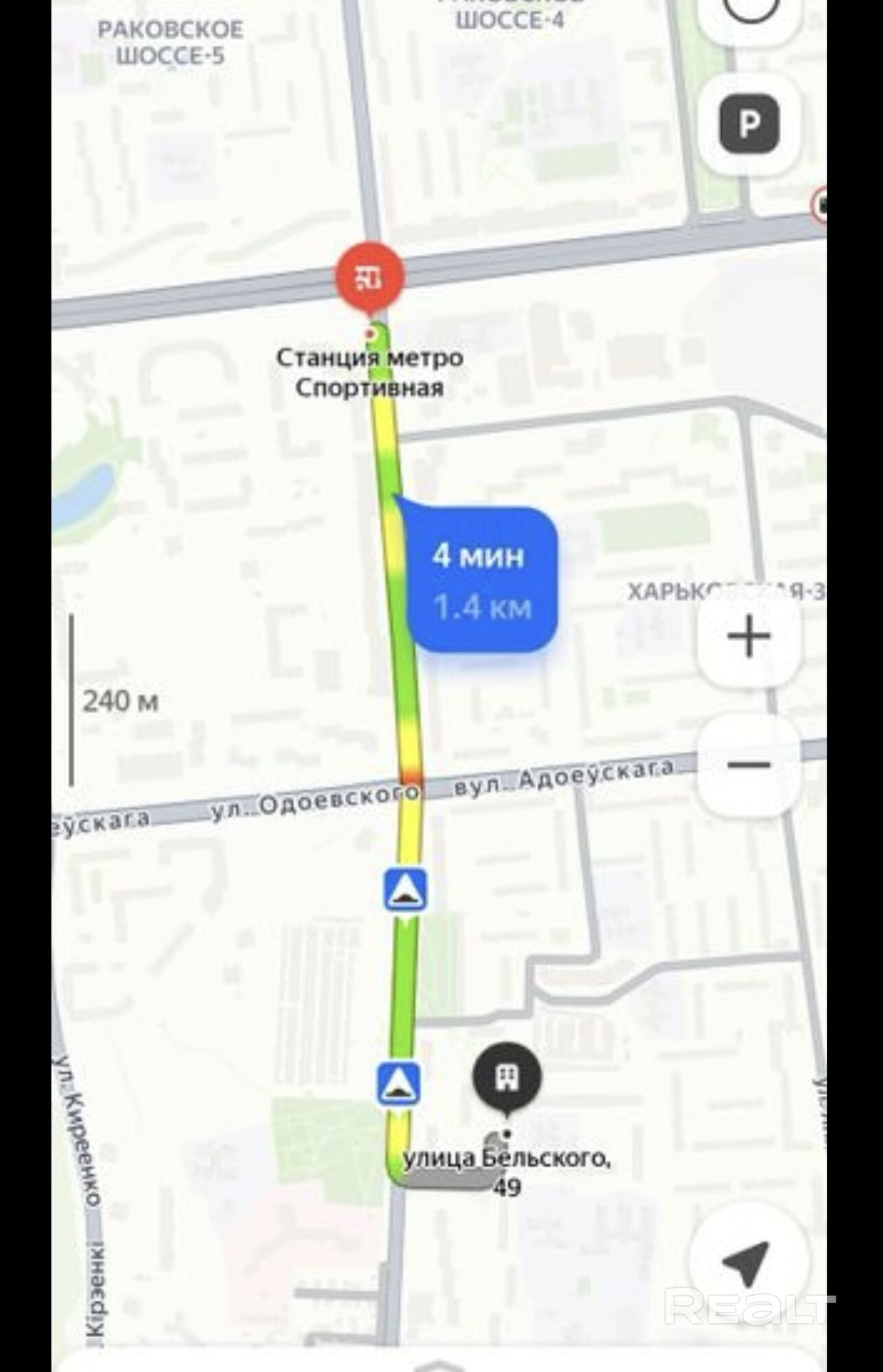Select the 4 мин 1.4 км route bubble
This screenshot has width=883, height=1372.
482,580
